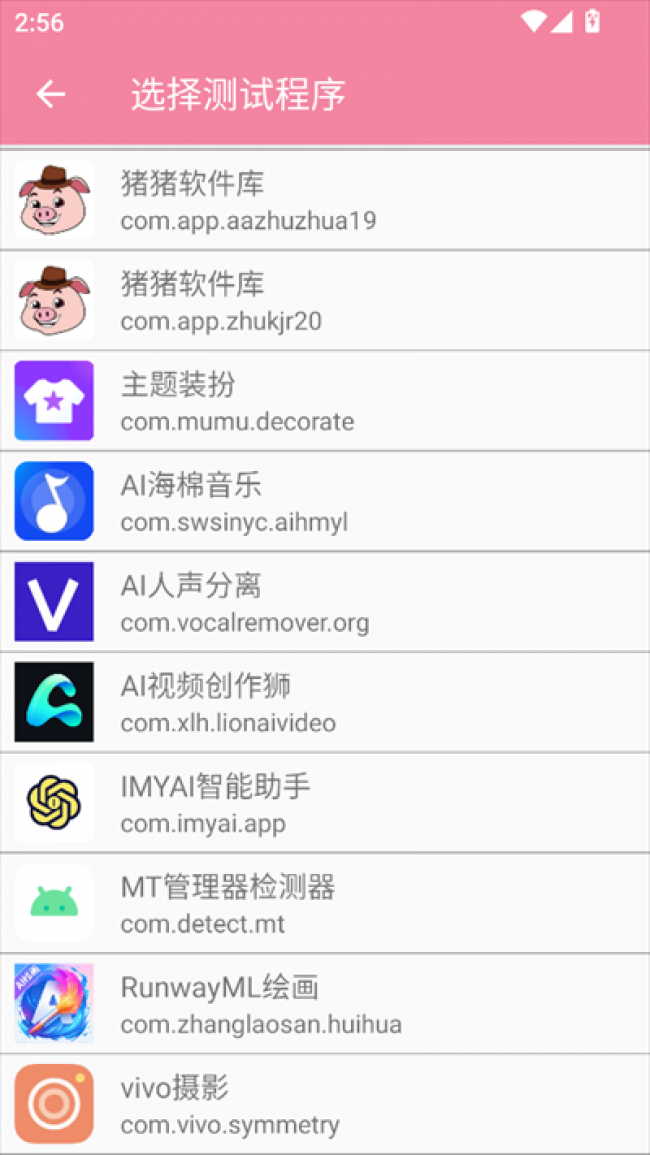Choose the AI人声分离 app
The image size is (650, 1155).
(325, 602)
